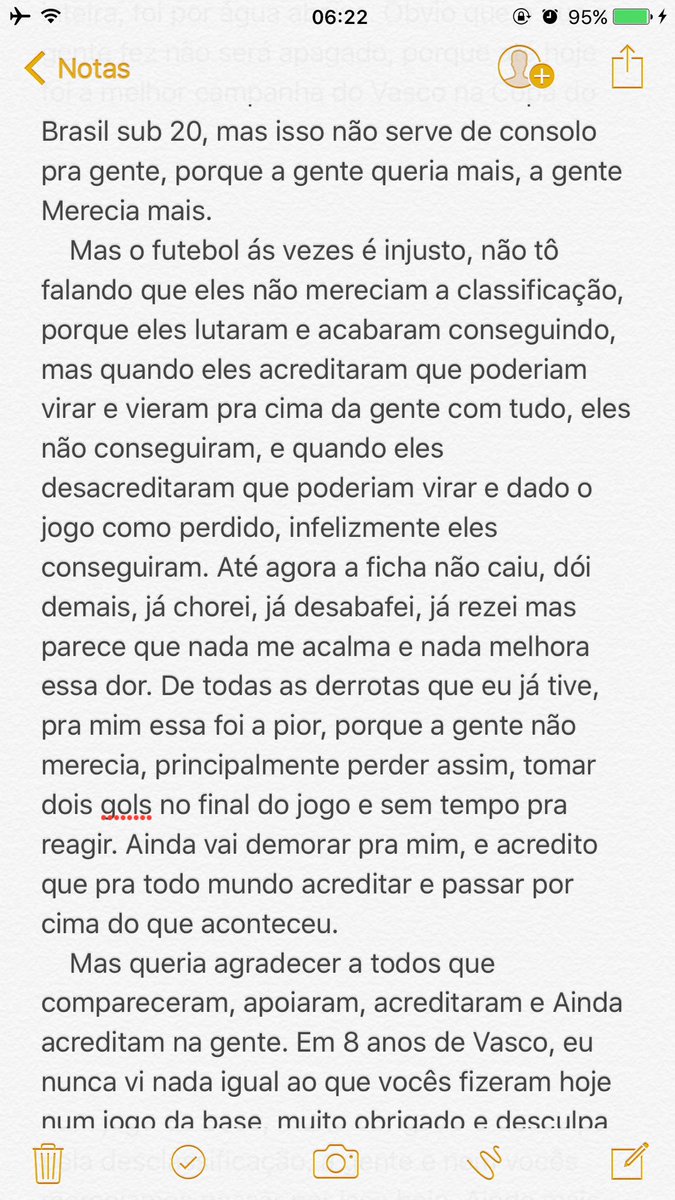Open the sketch drawing tool
Image resolution: width=675 pixels, height=1200 pixels.
click(x=485, y=1162)
